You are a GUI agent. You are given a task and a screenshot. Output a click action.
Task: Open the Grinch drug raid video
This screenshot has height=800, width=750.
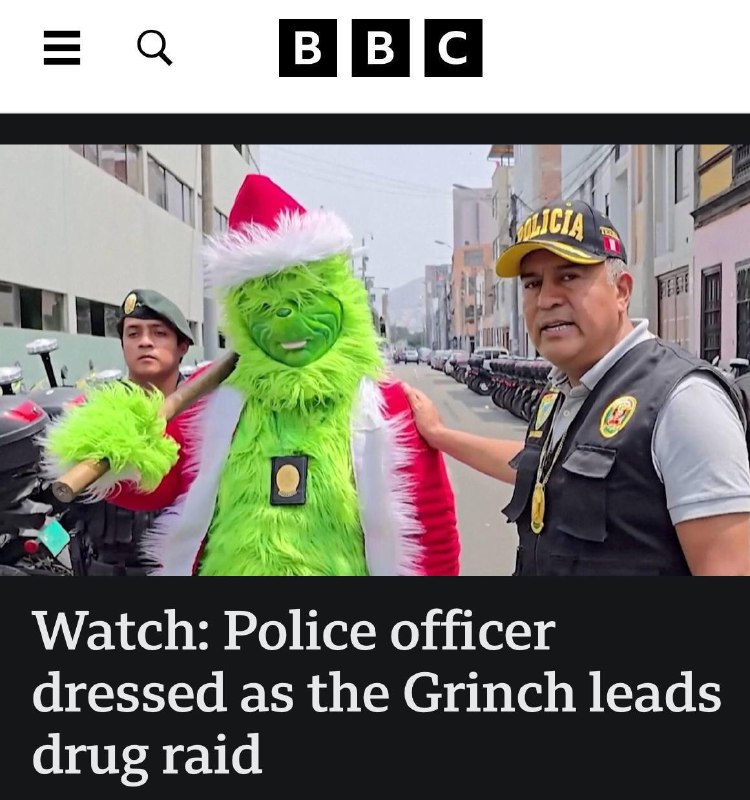pos(375,360)
